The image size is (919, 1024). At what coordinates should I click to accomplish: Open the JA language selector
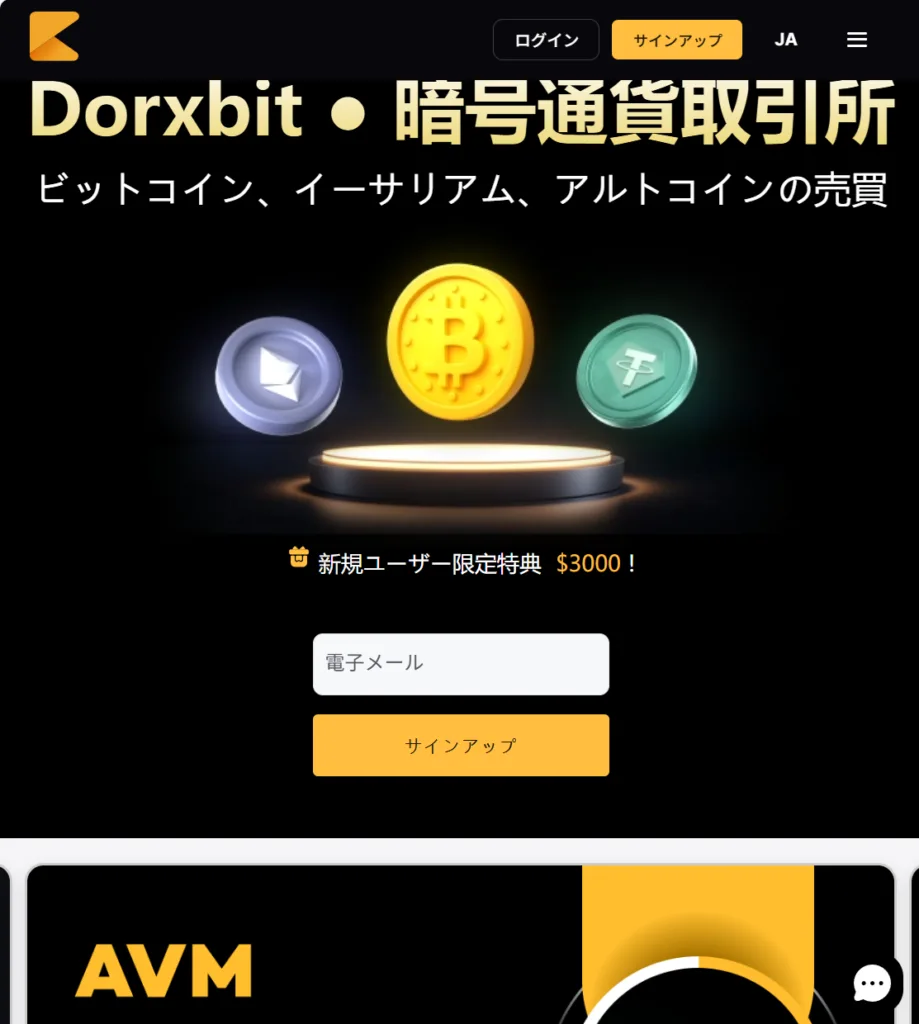click(x=786, y=40)
